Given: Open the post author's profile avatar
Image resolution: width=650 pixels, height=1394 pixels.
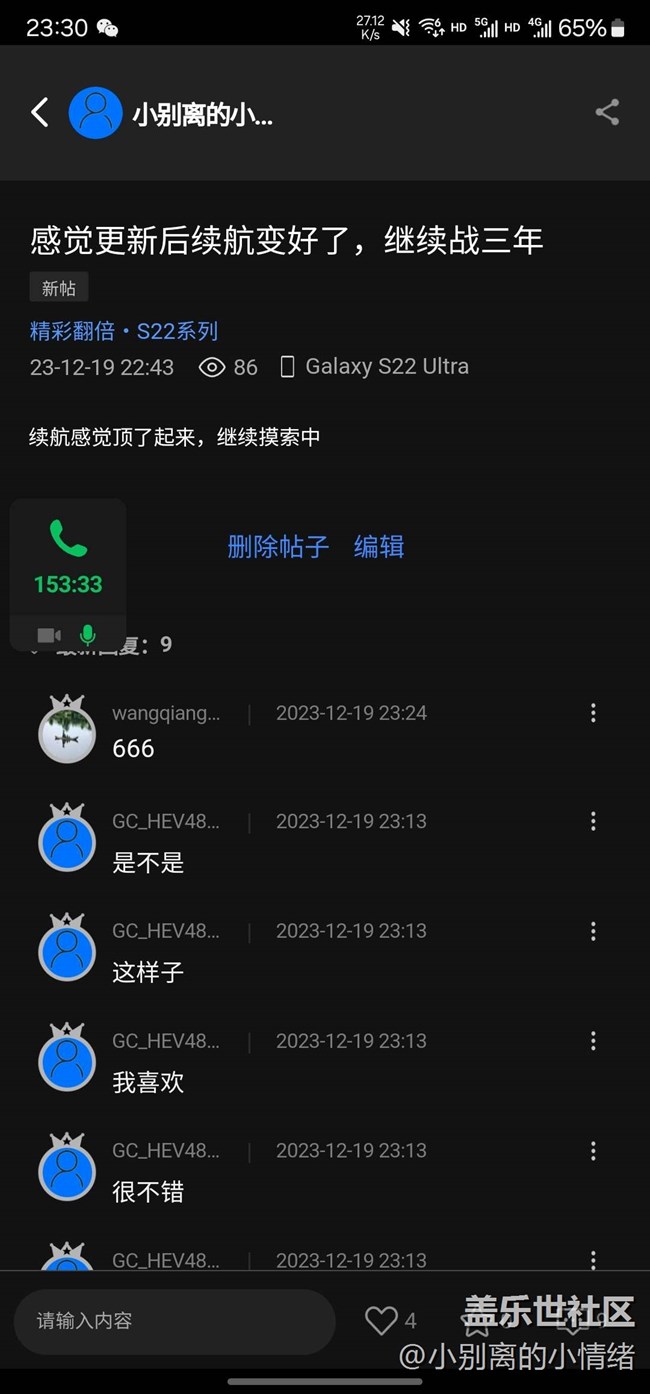Looking at the screenshot, I should point(95,113).
